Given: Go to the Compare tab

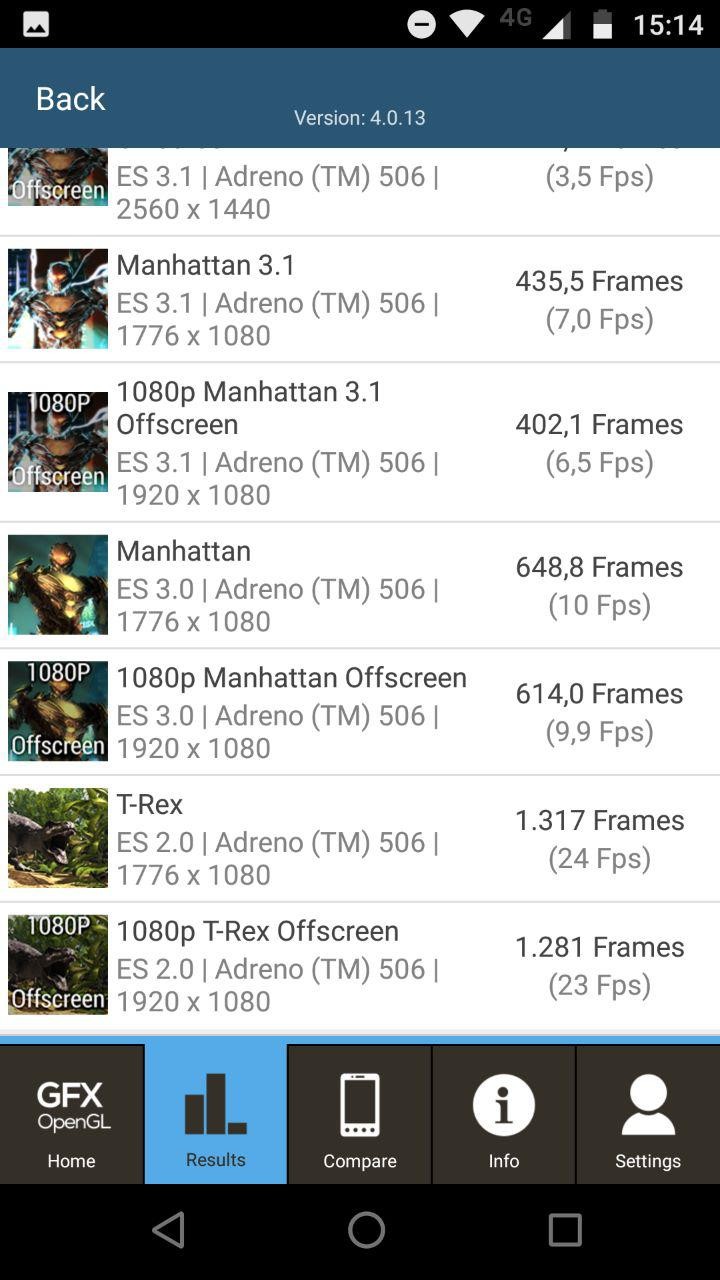Looking at the screenshot, I should [360, 1115].
